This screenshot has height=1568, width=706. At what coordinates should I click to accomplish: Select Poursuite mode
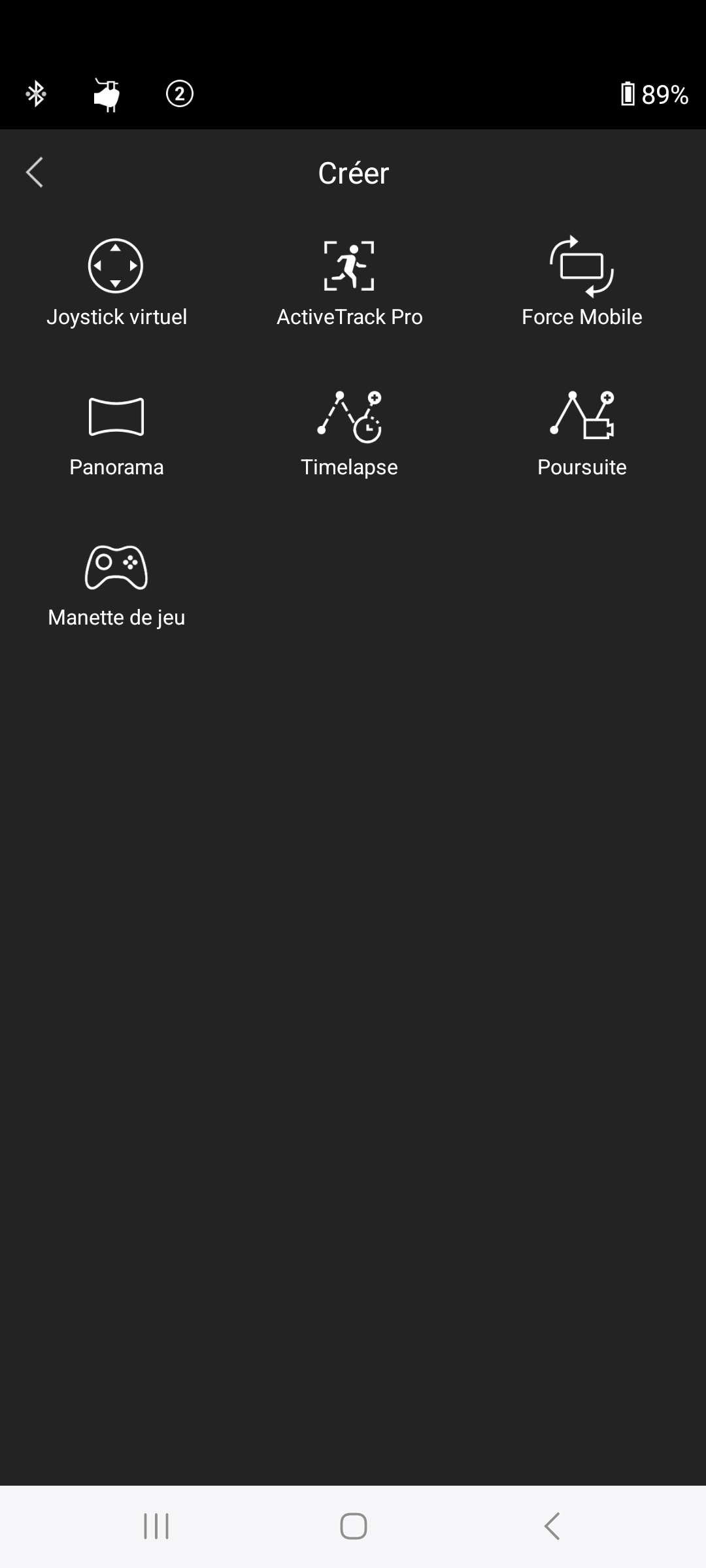pyautogui.click(x=582, y=433)
